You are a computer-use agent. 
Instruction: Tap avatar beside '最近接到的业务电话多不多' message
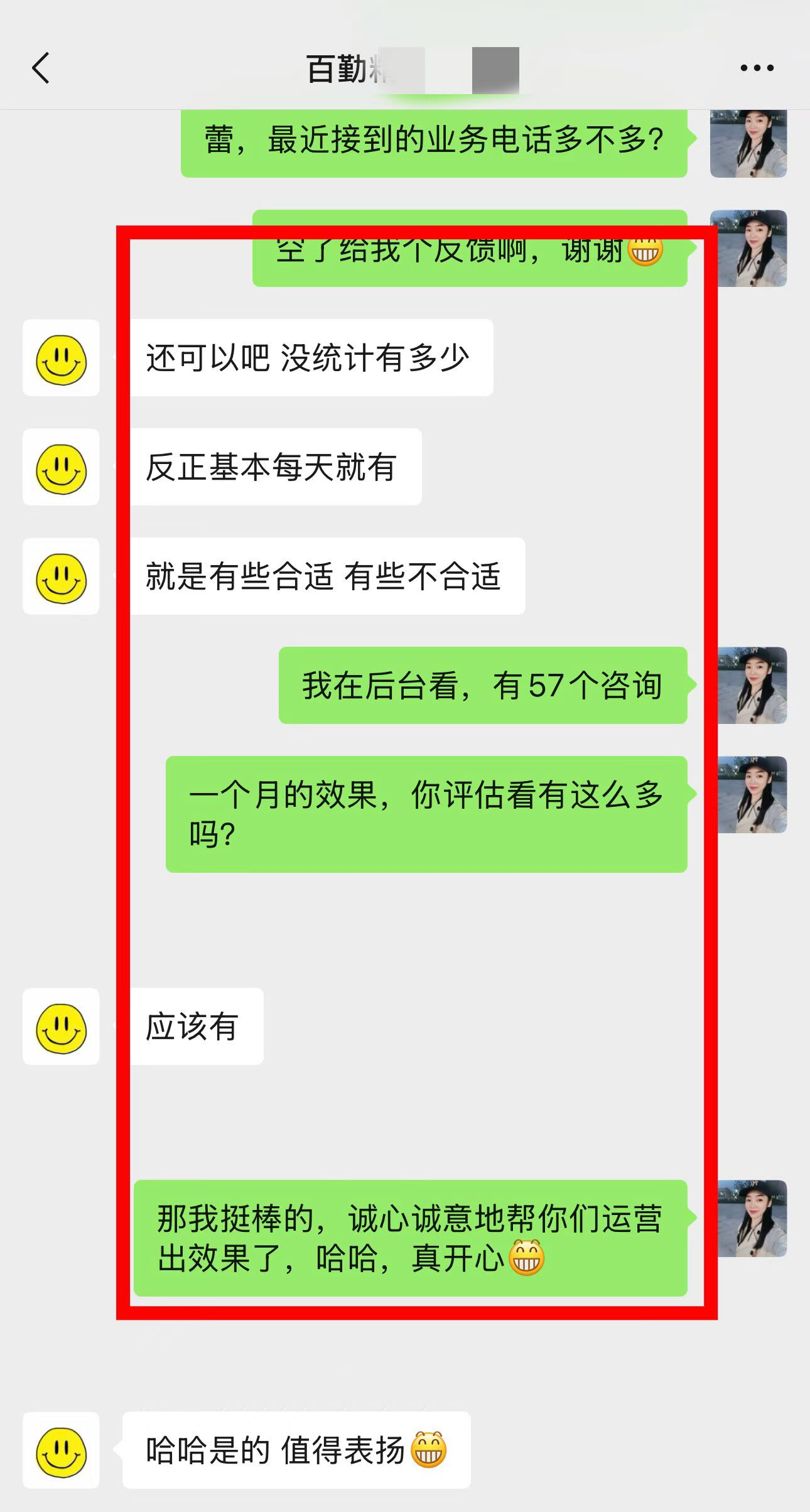pos(748,143)
